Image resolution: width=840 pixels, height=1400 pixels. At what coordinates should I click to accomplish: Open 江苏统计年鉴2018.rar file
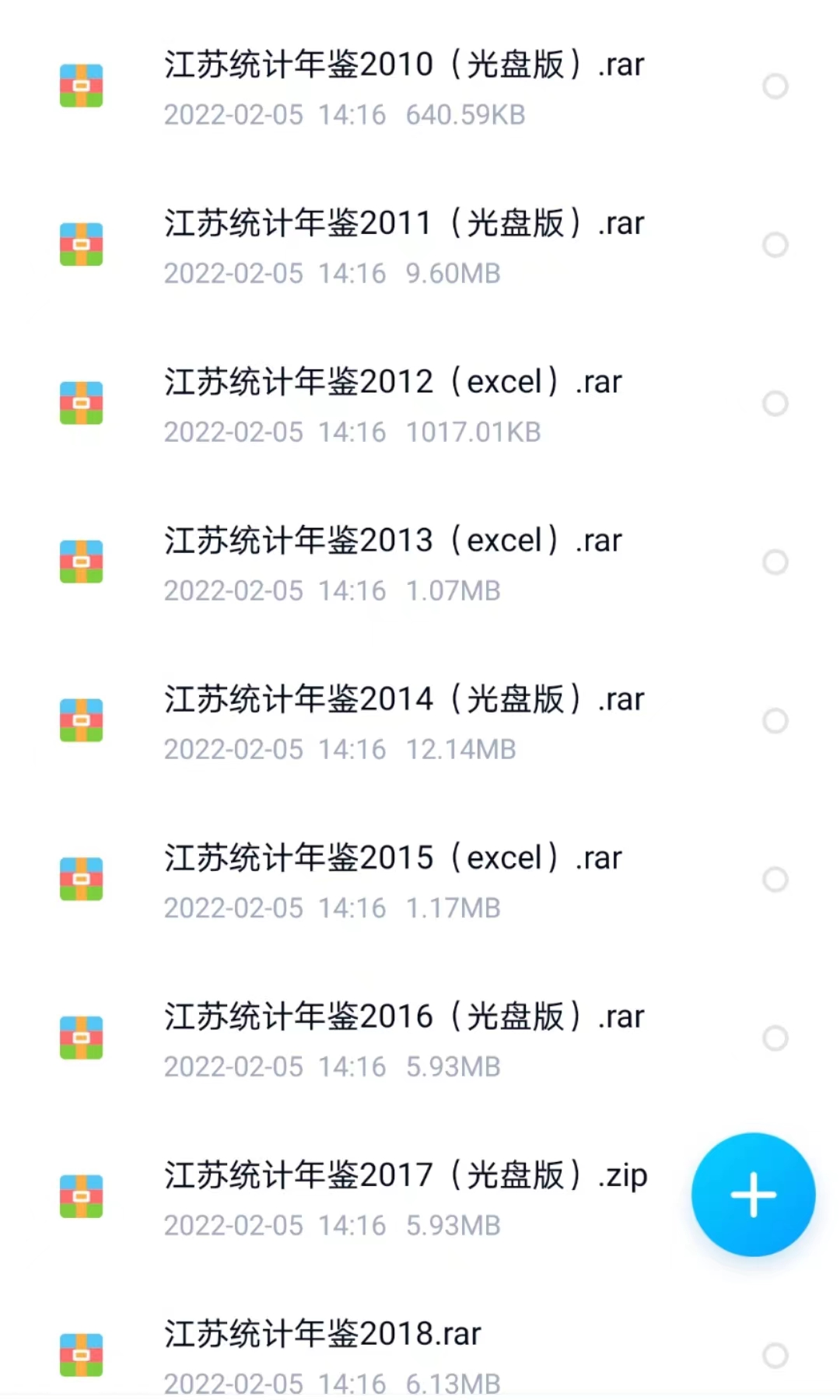(322, 1335)
